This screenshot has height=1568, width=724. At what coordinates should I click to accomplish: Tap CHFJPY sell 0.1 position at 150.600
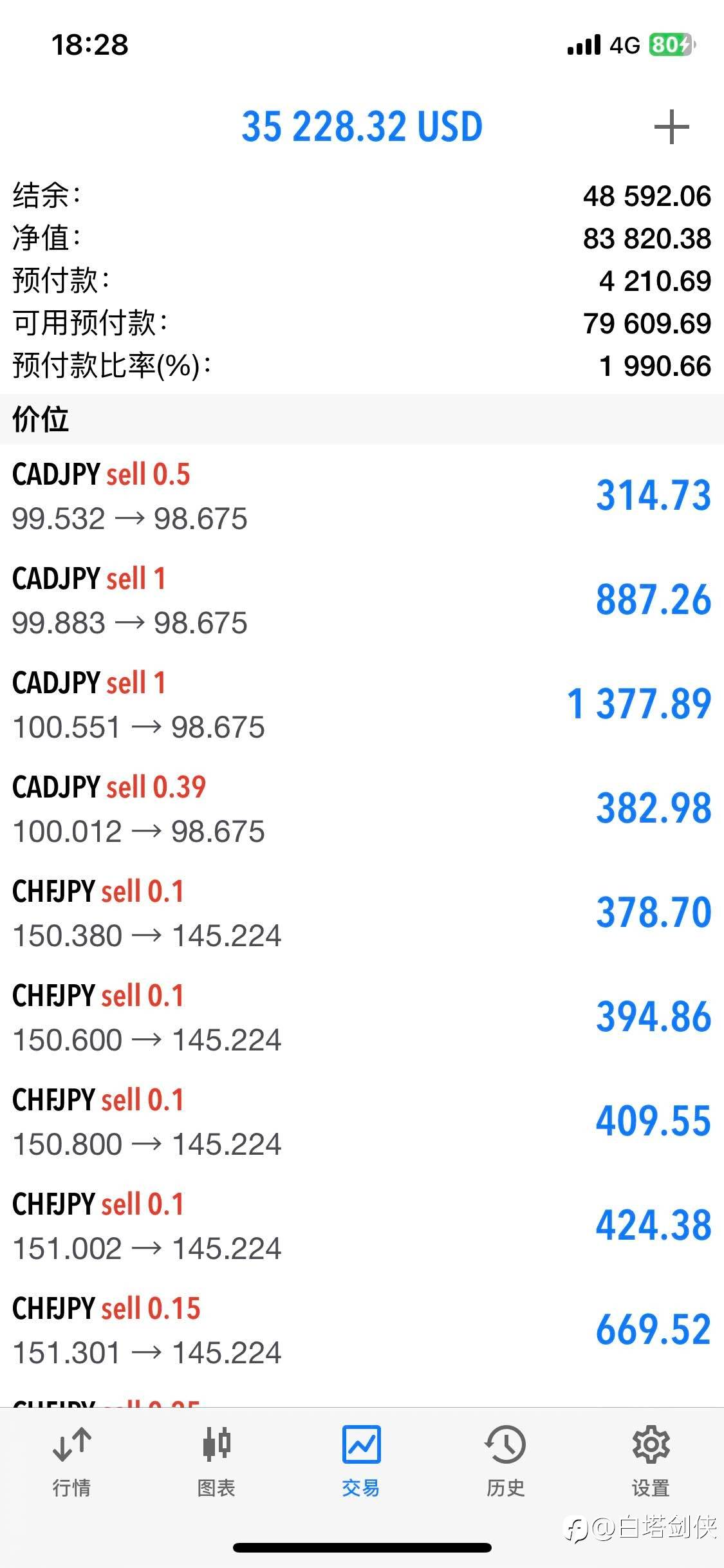pyautogui.click(x=362, y=1018)
